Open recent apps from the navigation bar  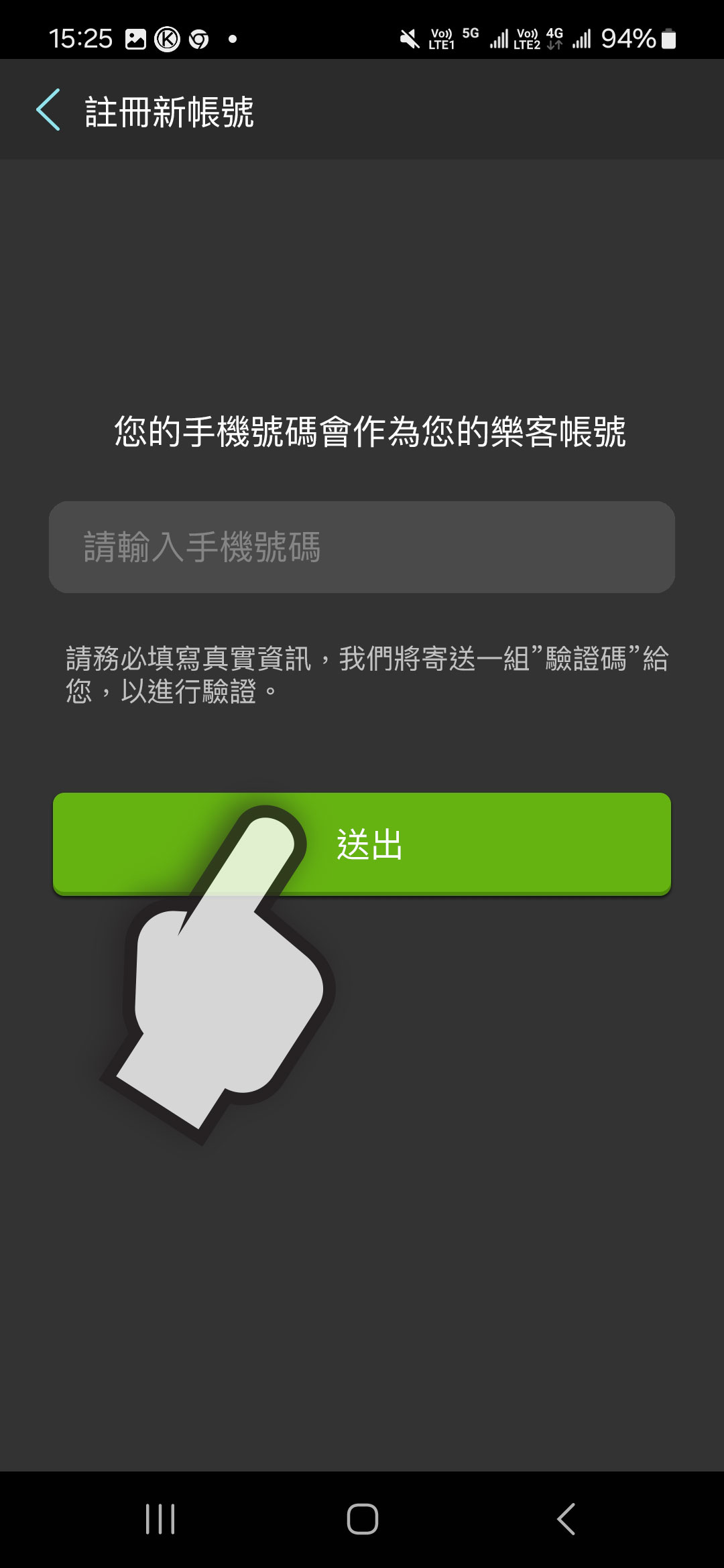(x=160, y=1518)
